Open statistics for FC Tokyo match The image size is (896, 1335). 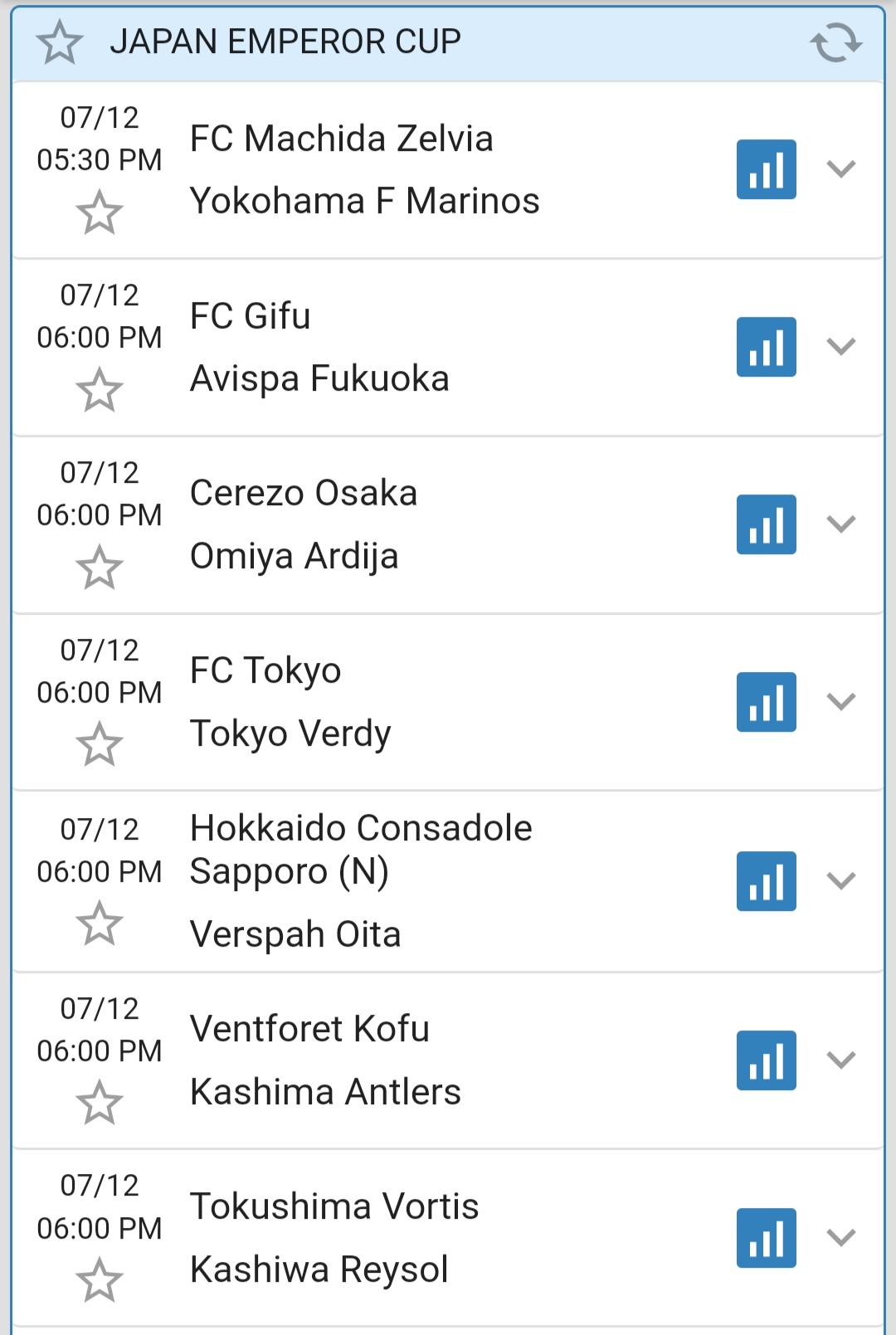pyautogui.click(x=766, y=702)
